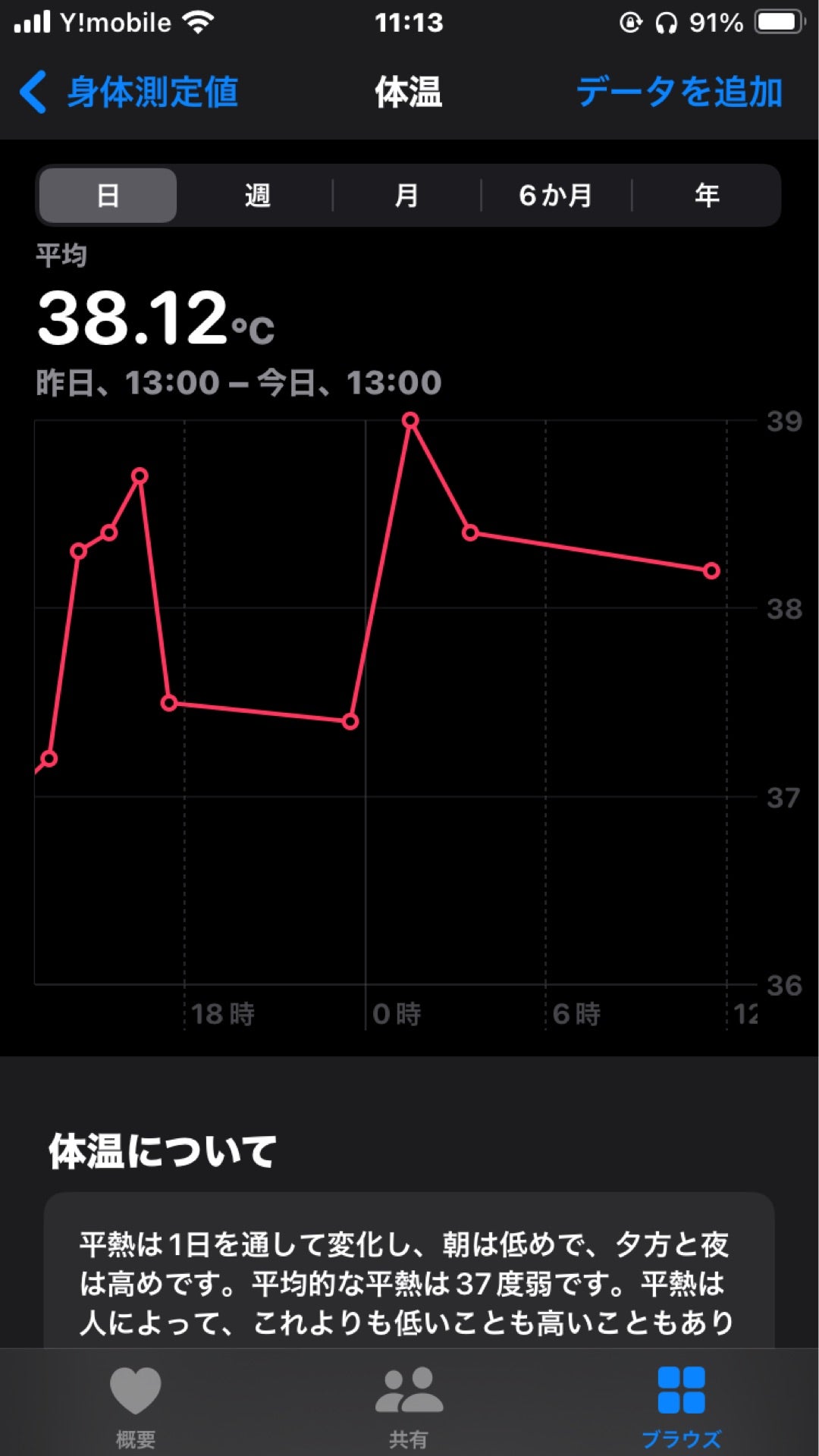Tap the currently selected 日 segment
819x1456 pixels.
pos(107,195)
